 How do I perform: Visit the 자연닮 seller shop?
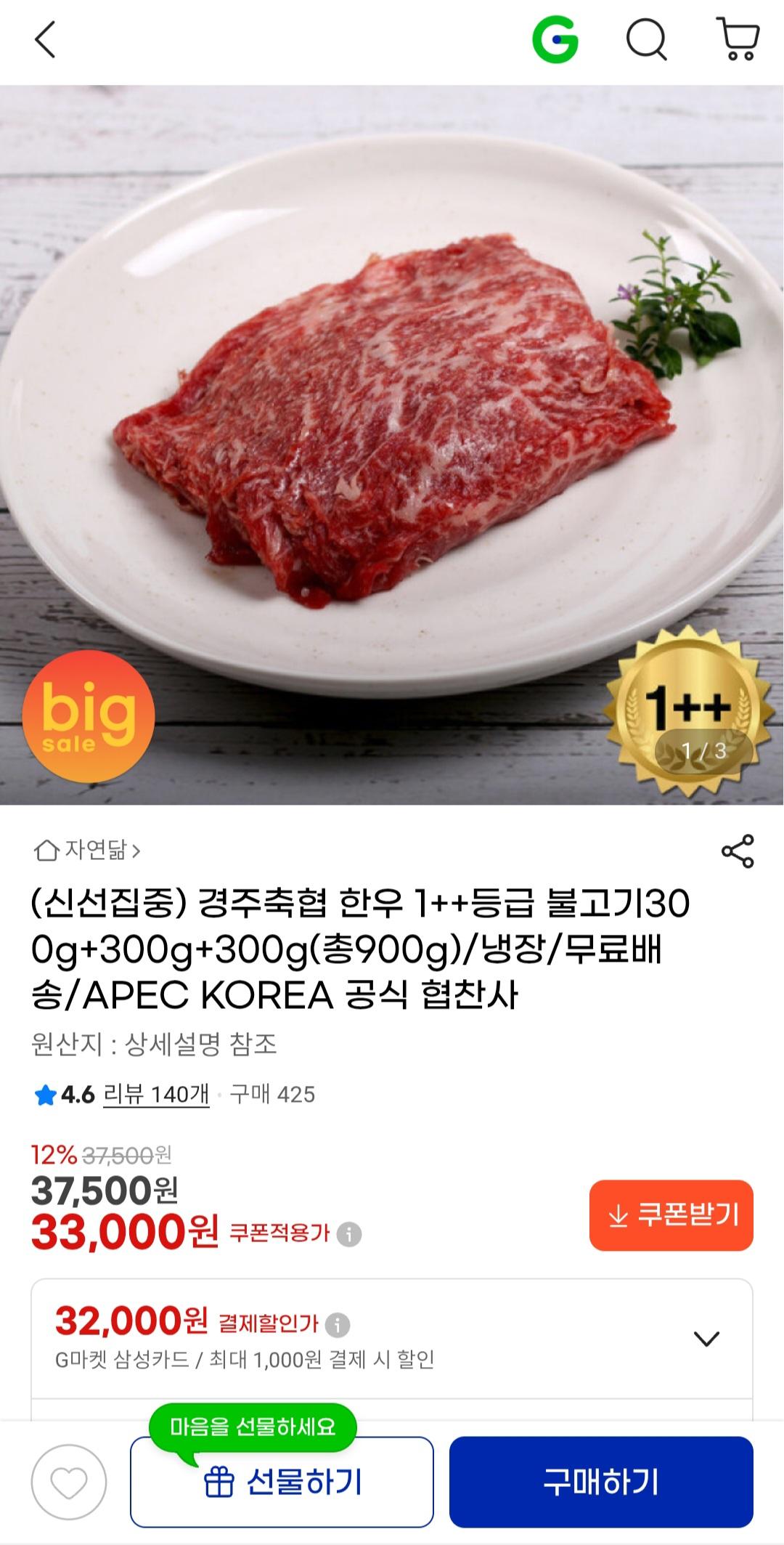coord(88,849)
